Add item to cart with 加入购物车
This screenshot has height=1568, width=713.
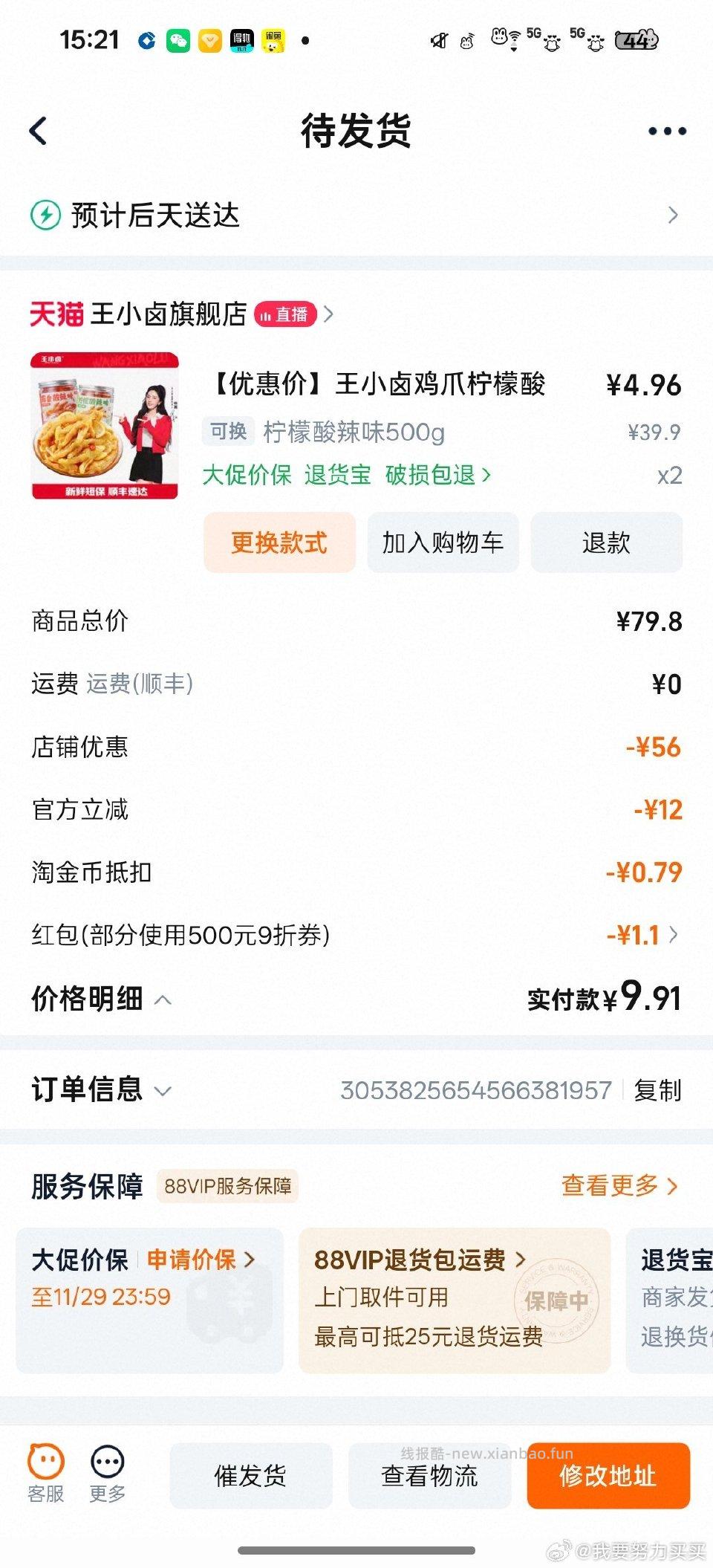tap(443, 542)
